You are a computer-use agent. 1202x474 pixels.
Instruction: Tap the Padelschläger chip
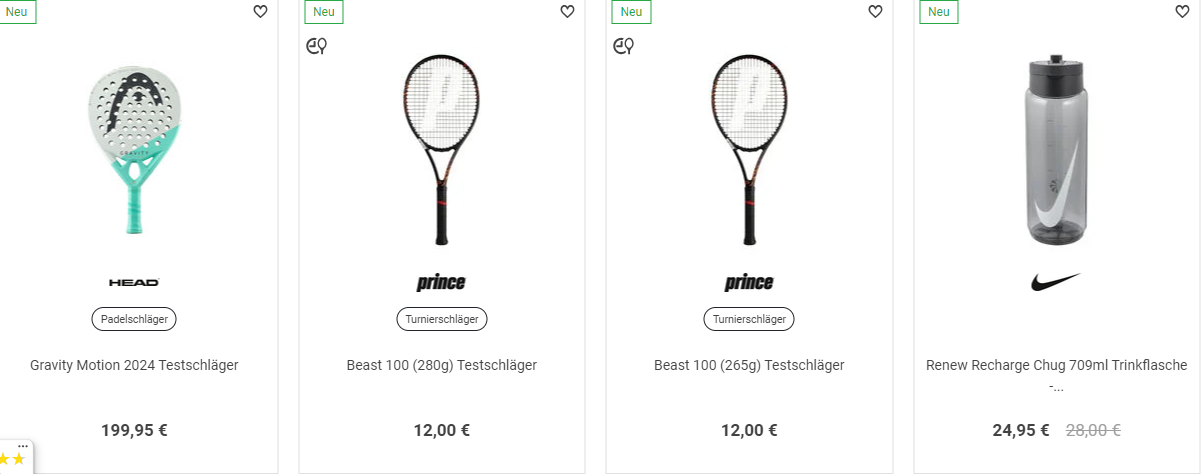pyautogui.click(x=134, y=320)
